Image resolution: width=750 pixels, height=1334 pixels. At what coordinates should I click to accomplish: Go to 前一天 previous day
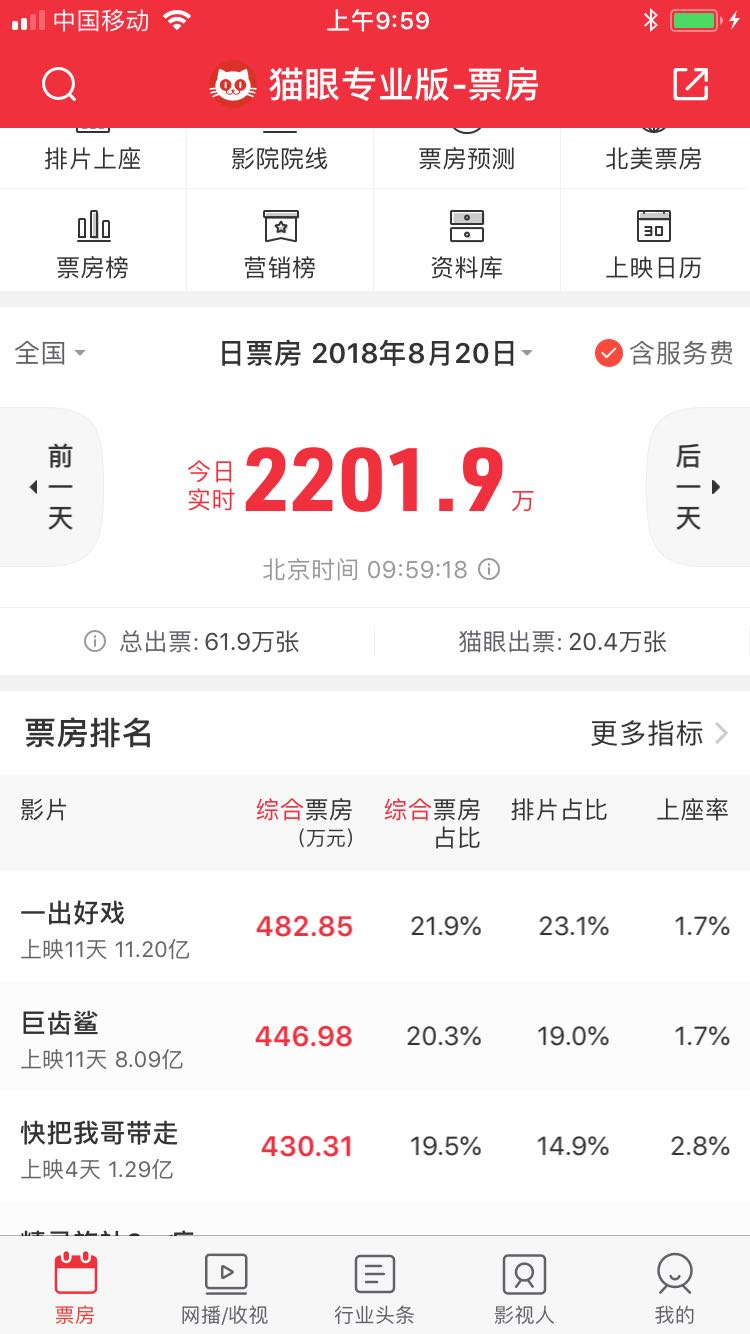50,487
